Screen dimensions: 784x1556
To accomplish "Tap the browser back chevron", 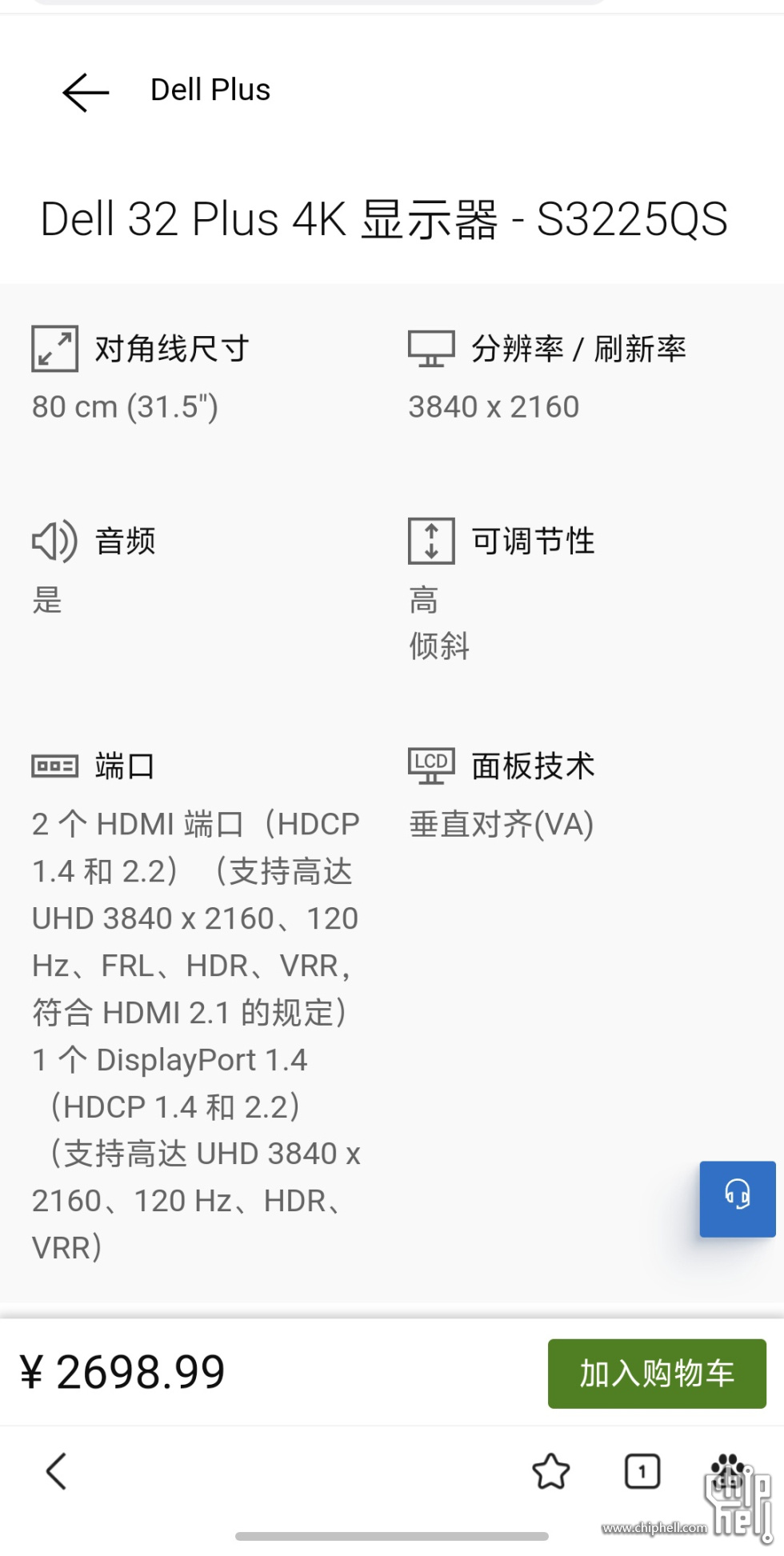I will (56, 1470).
